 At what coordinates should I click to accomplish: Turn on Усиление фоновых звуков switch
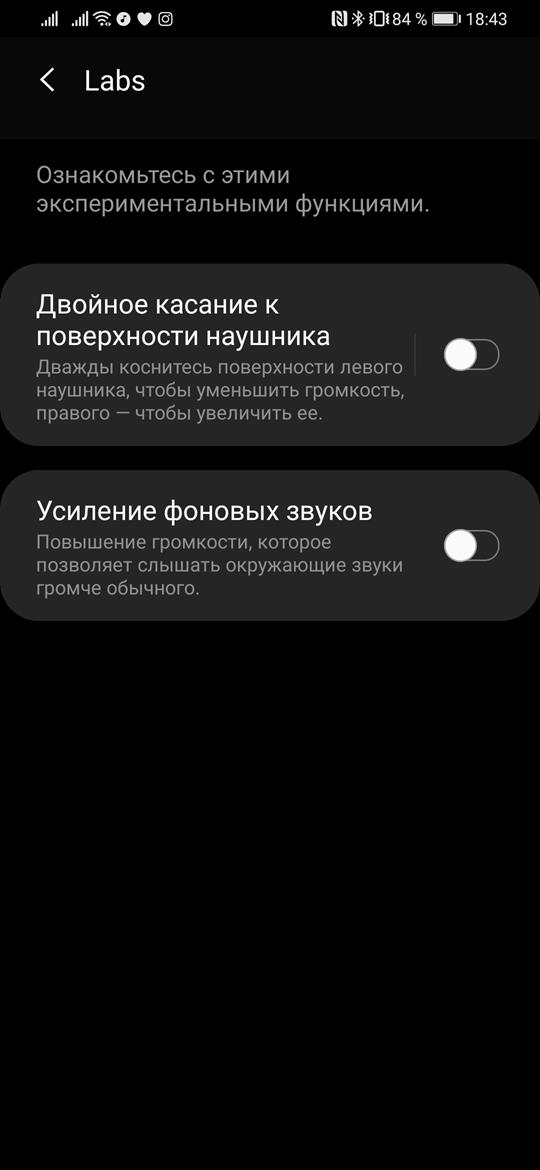(x=471, y=545)
